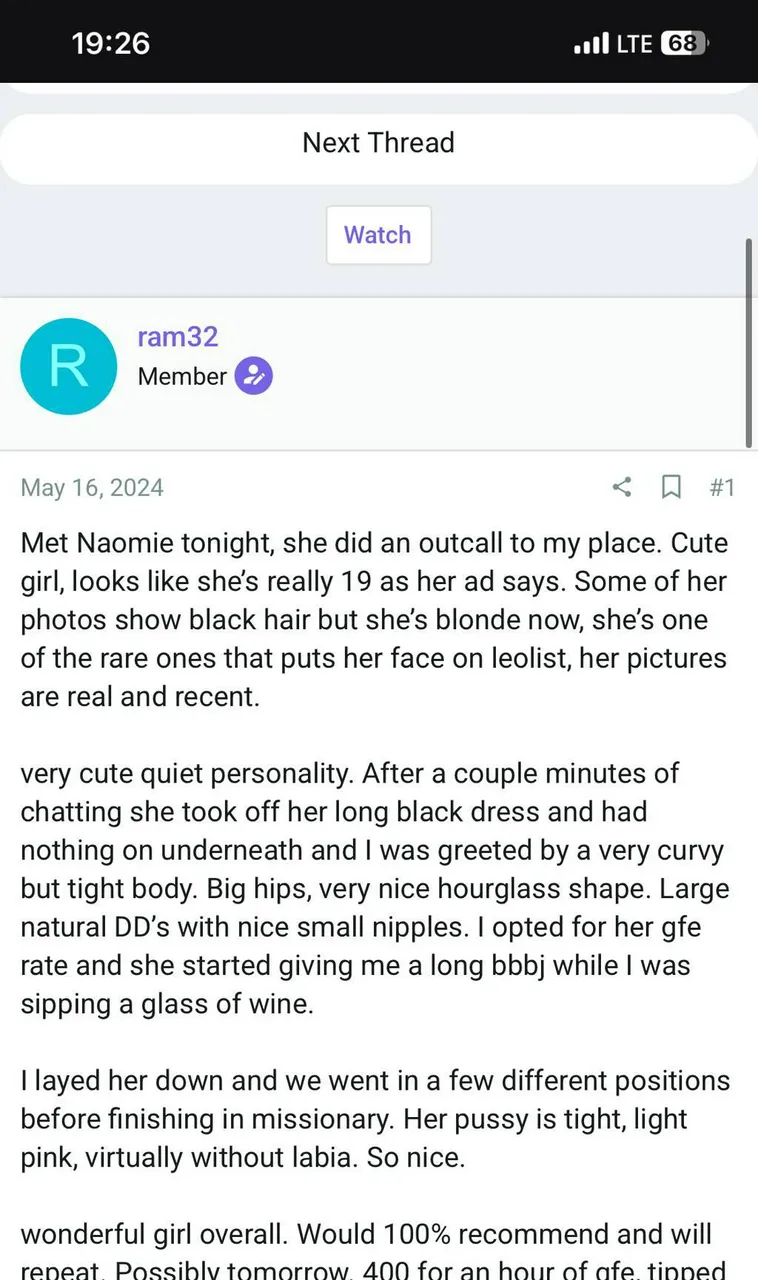Open the May 16, 2024 post date link
The width and height of the screenshot is (758, 1280).
[92, 487]
